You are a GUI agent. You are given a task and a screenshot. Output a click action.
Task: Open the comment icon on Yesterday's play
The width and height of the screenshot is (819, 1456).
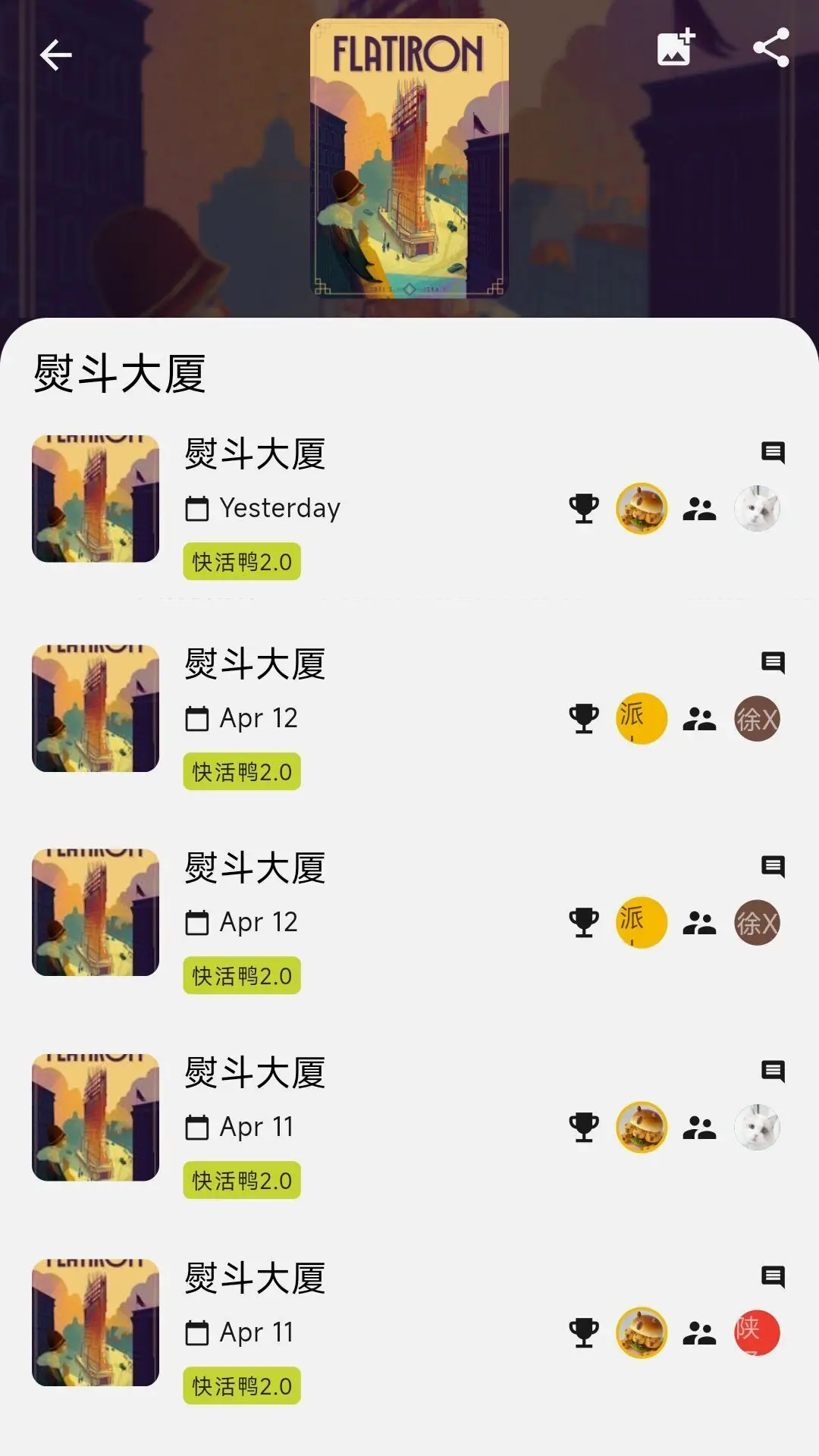click(773, 453)
